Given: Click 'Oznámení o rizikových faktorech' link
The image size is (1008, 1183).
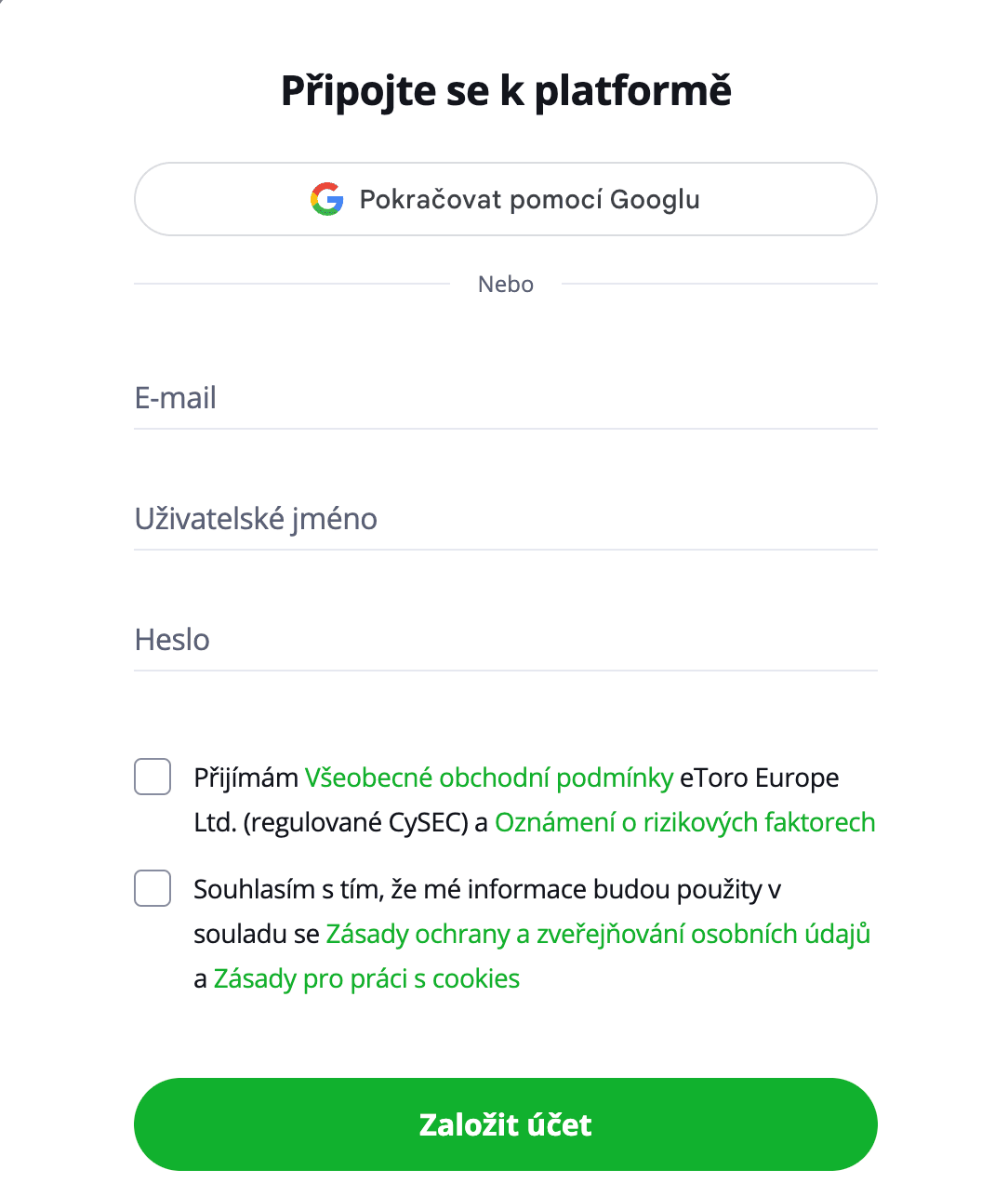Looking at the screenshot, I should (x=685, y=822).
